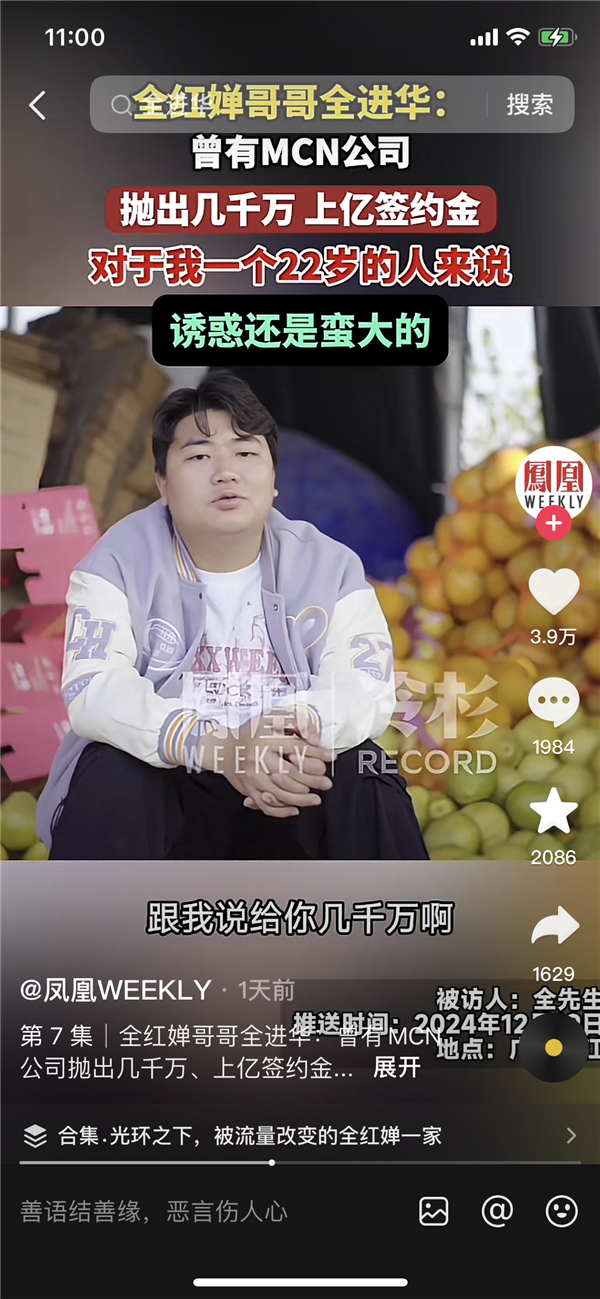Screen dimensions: 600x1299
Task: Mention someone with the @ icon
Action: 497,1212
